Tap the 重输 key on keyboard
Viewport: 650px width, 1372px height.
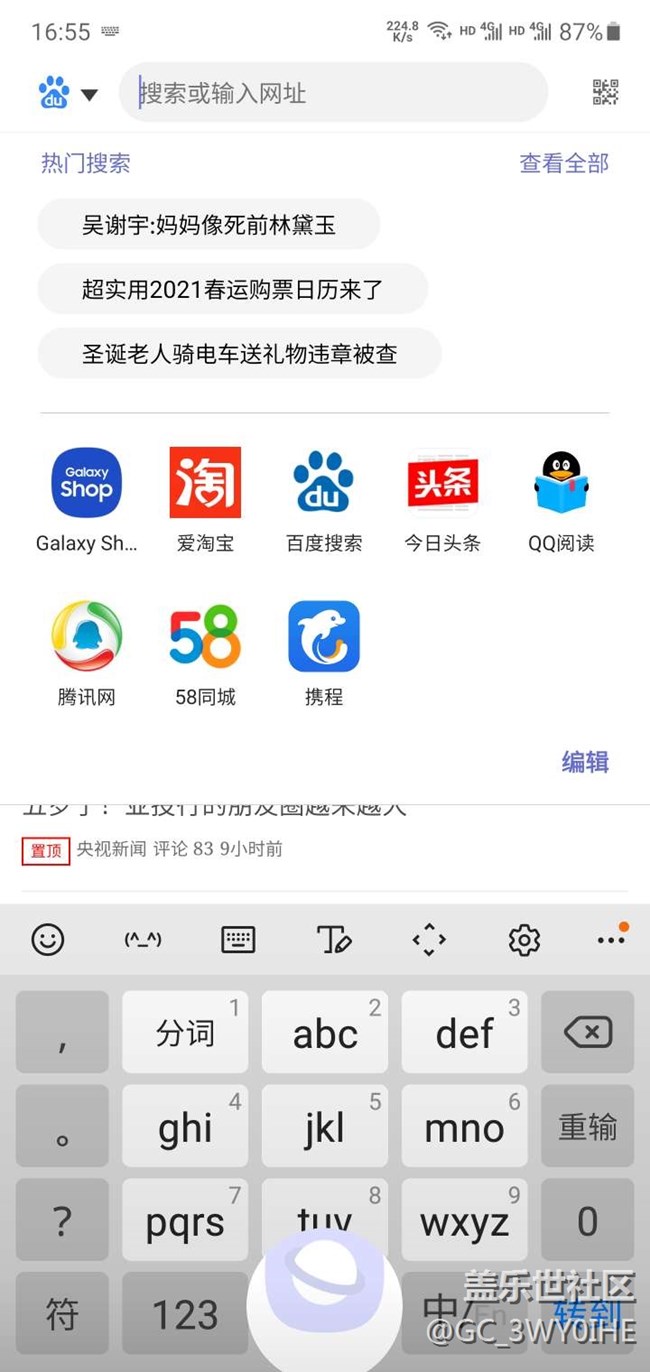(588, 1127)
